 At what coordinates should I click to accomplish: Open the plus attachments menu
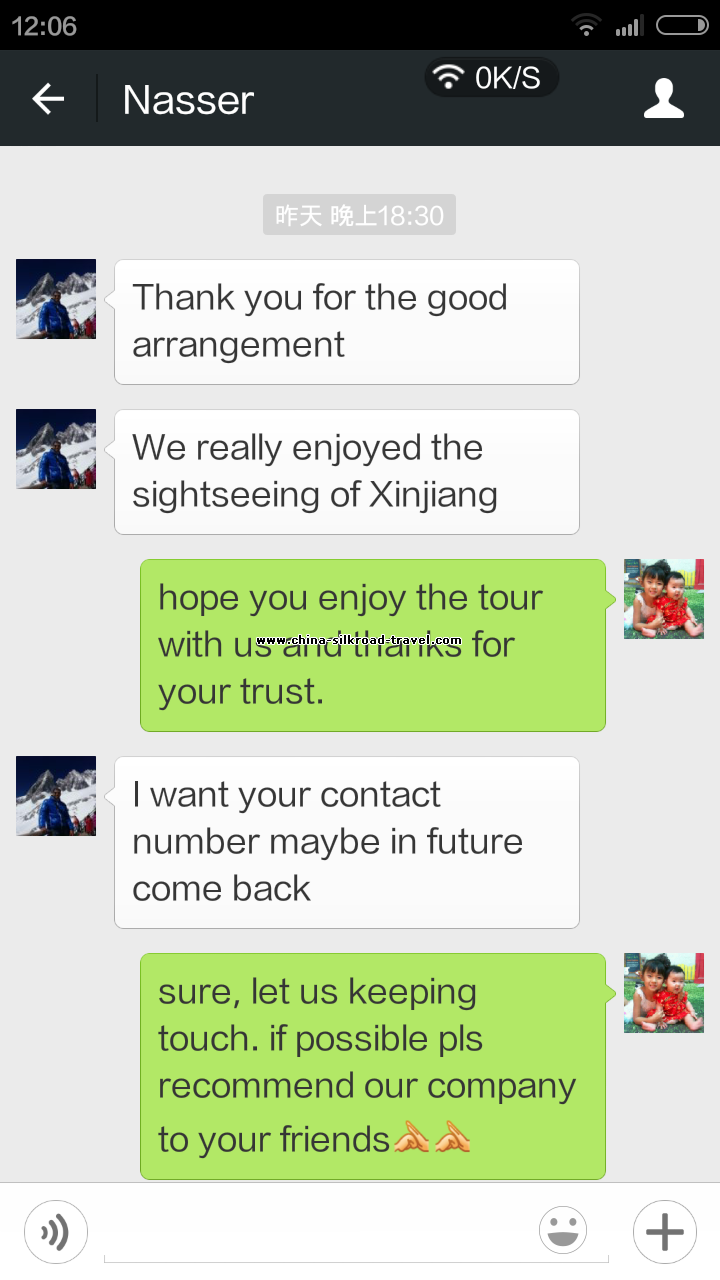(x=664, y=1232)
